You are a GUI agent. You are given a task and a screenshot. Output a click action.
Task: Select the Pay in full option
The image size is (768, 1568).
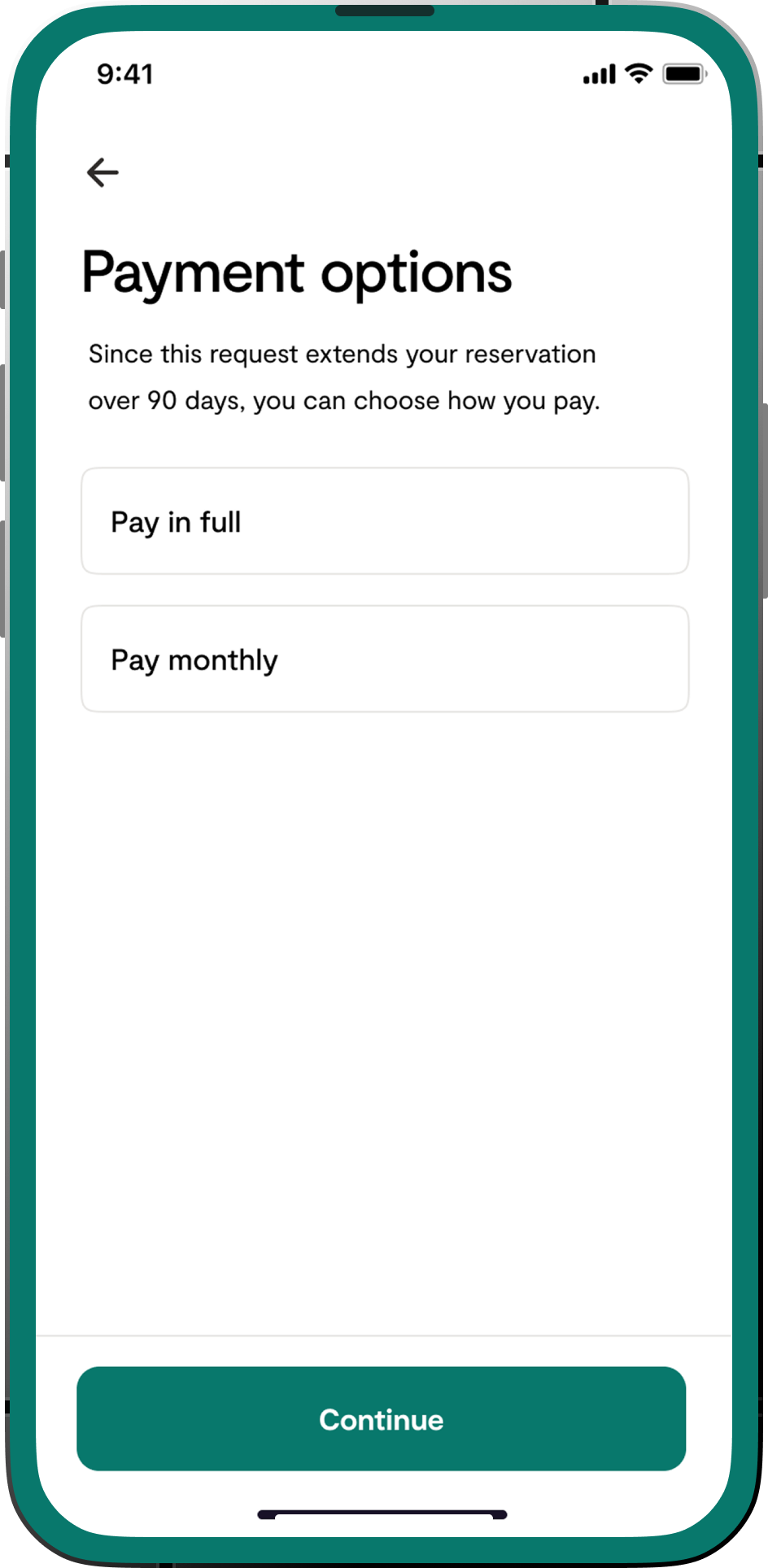[x=384, y=521]
